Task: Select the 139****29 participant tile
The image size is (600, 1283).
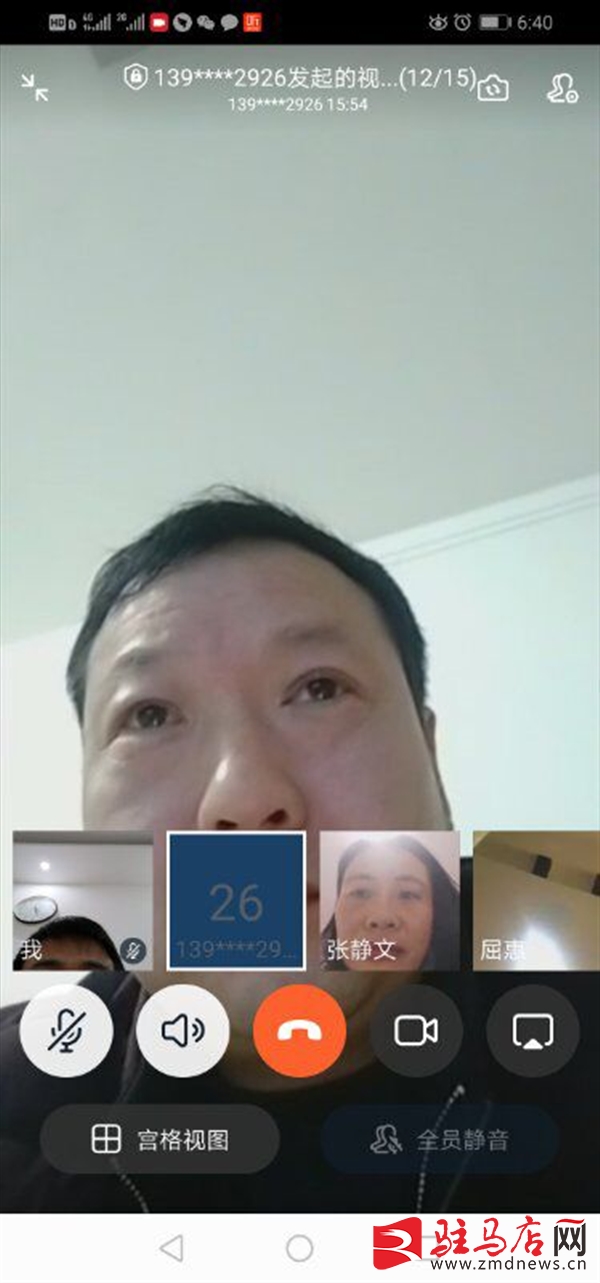Action: click(236, 900)
